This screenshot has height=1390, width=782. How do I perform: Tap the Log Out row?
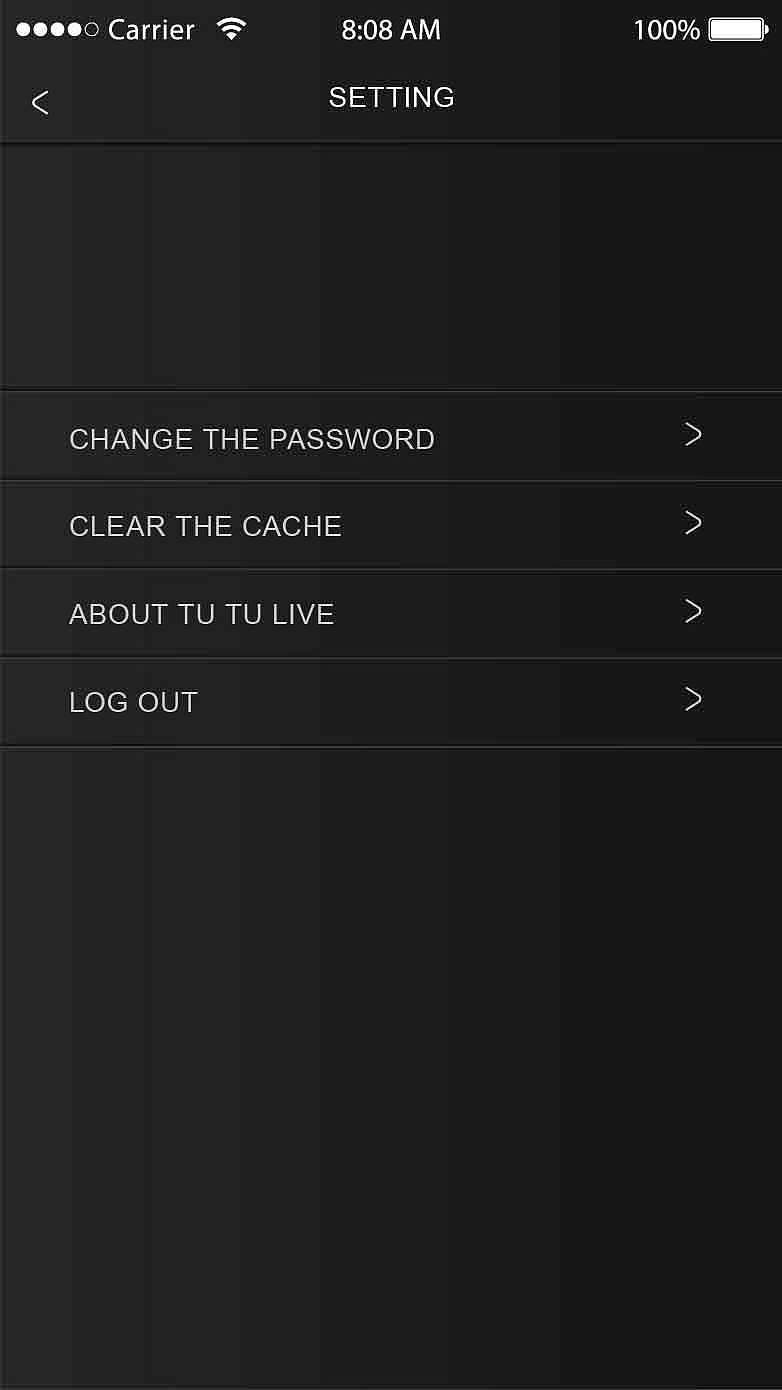(x=390, y=702)
